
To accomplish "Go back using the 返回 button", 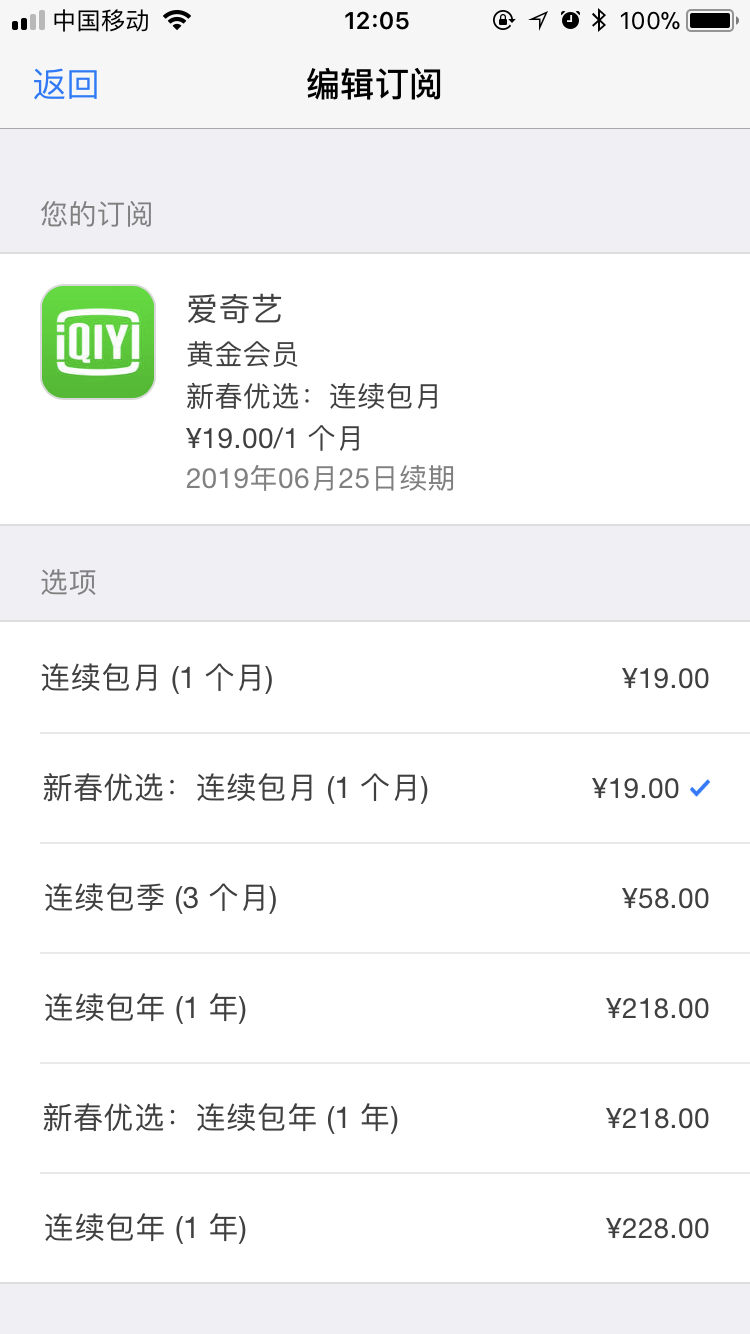I will [66, 85].
